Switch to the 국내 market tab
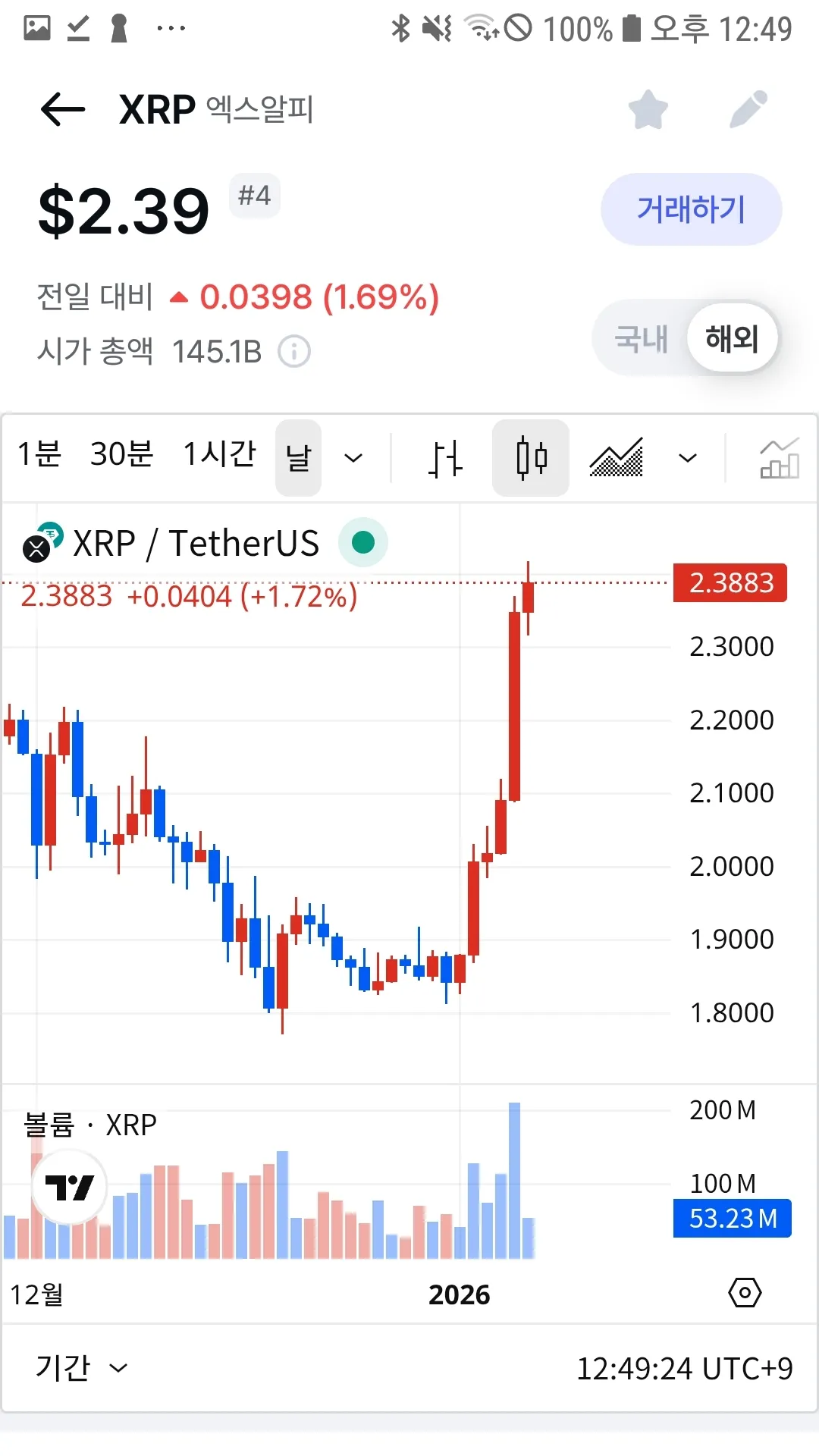This screenshot has width=819, height=1456. [x=642, y=338]
